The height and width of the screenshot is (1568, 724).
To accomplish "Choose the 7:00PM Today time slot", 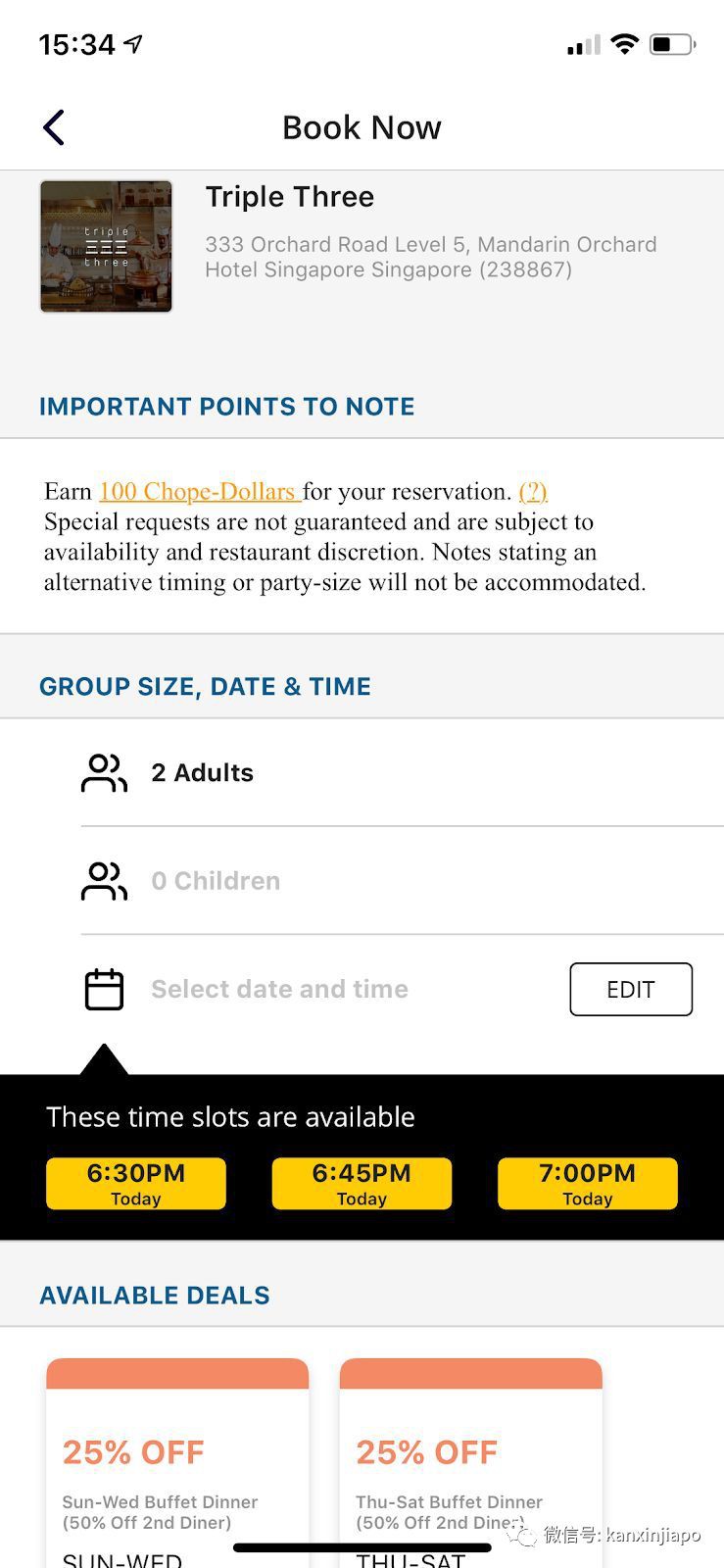I will pyautogui.click(x=587, y=1183).
